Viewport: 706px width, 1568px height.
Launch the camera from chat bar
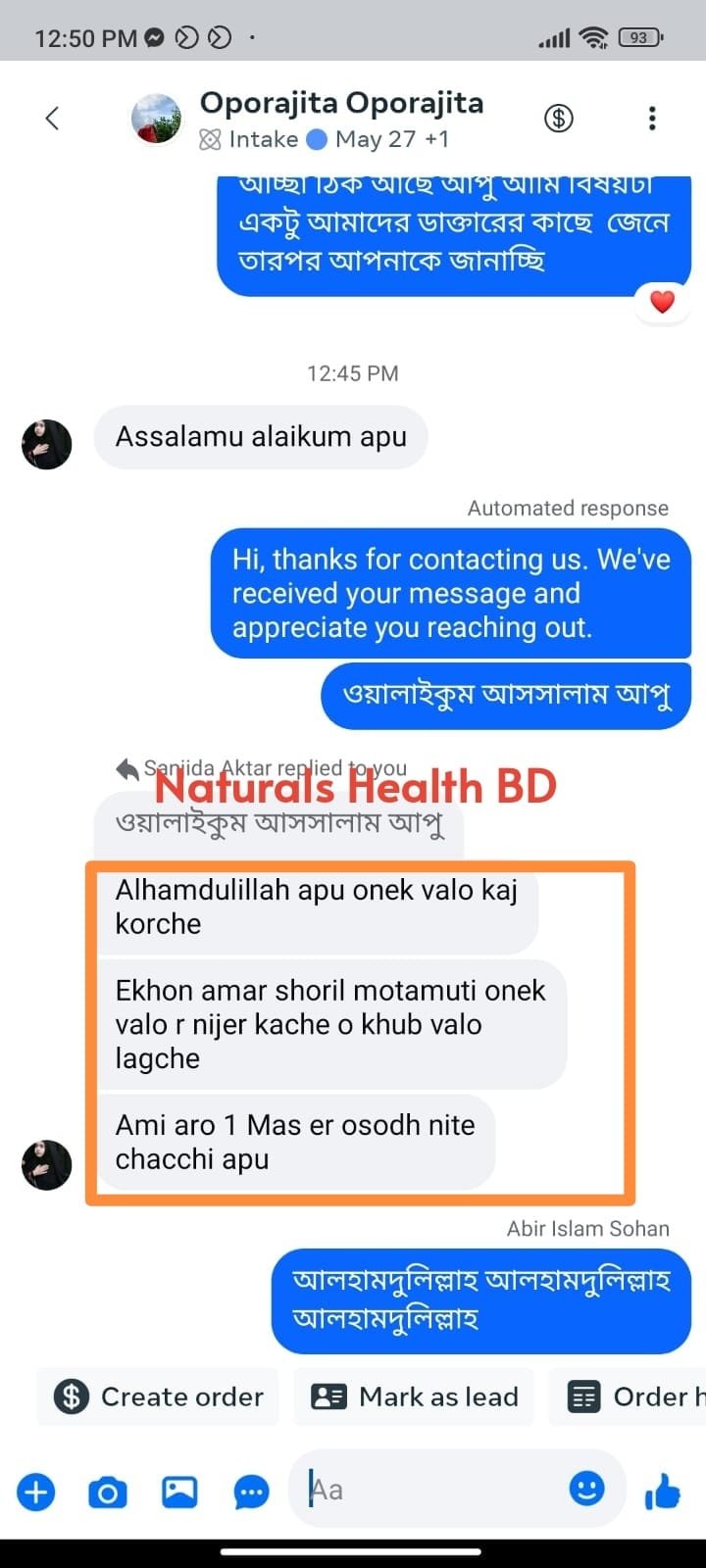tap(108, 1493)
